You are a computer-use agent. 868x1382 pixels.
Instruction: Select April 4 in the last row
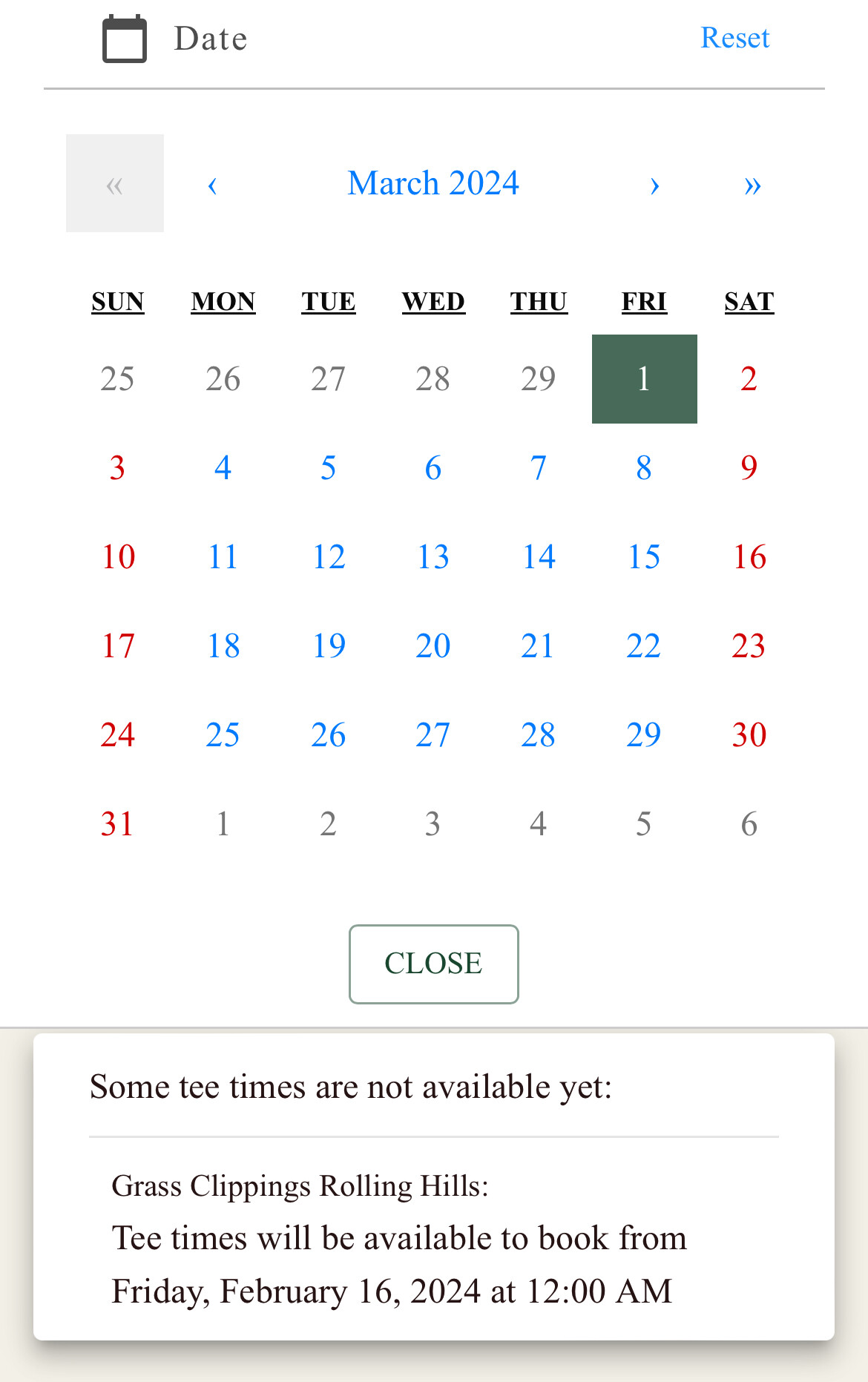coord(539,824)
